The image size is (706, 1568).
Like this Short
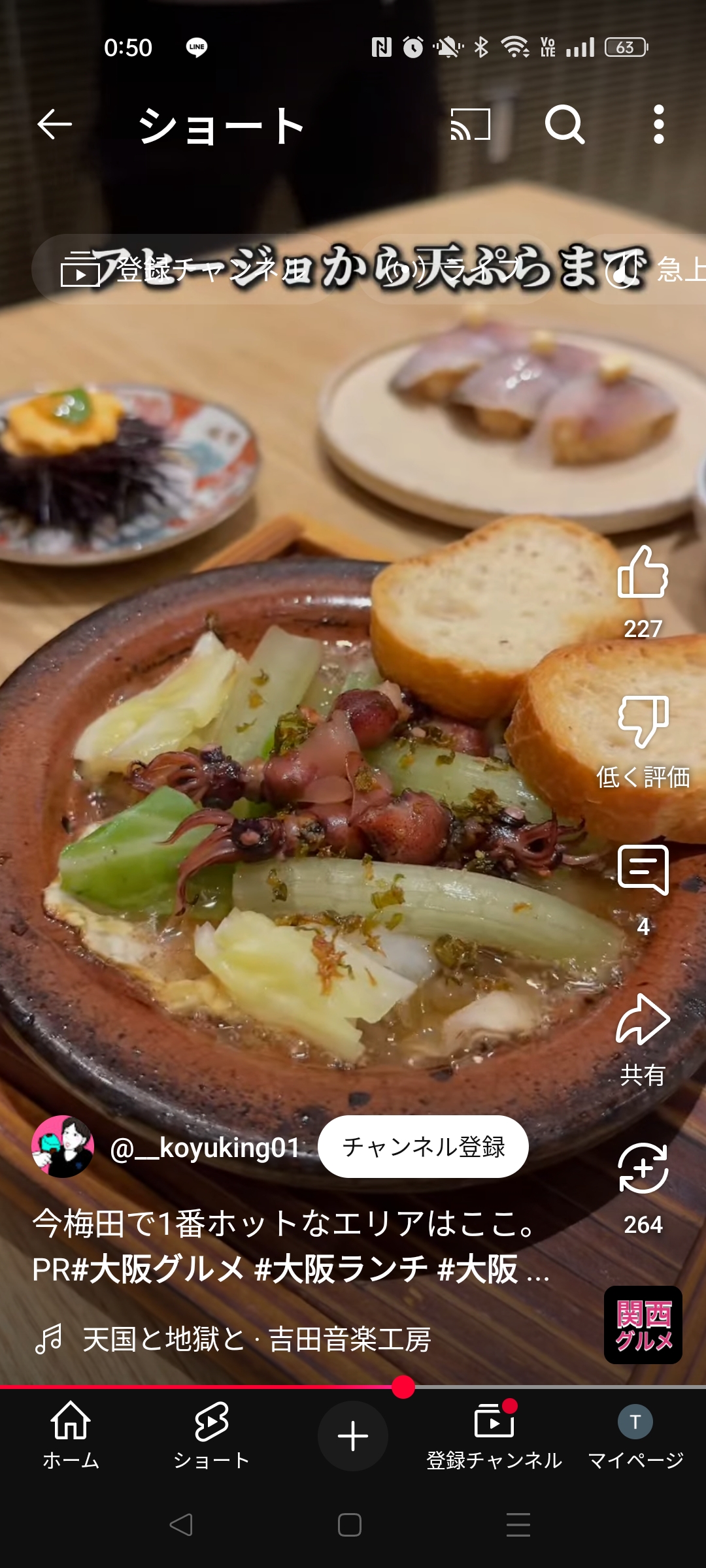point(643,573)
